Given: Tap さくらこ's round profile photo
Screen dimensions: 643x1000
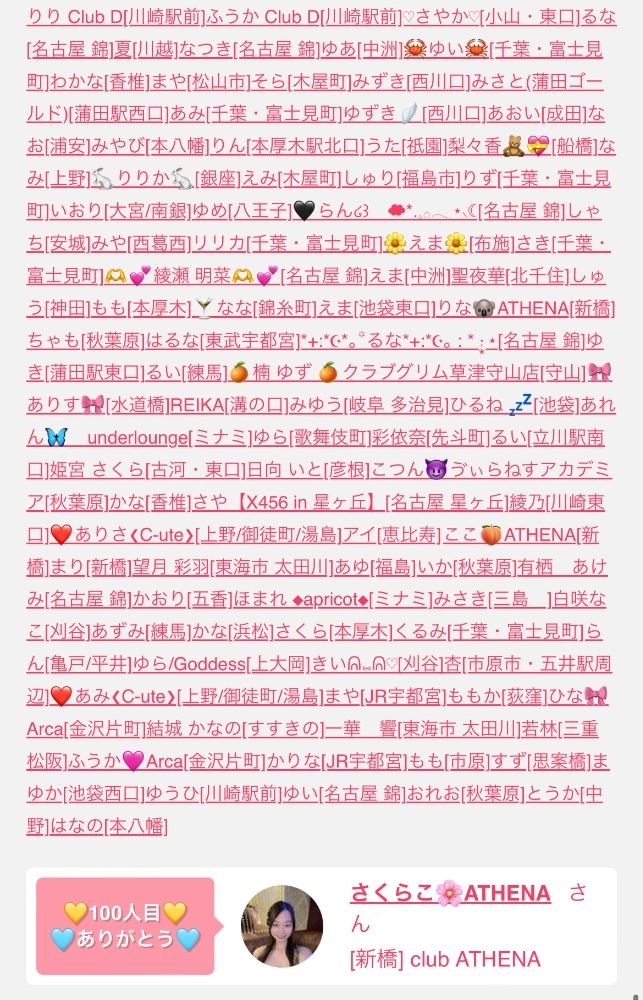Looking at the screenshot, I should coord(282,925).
